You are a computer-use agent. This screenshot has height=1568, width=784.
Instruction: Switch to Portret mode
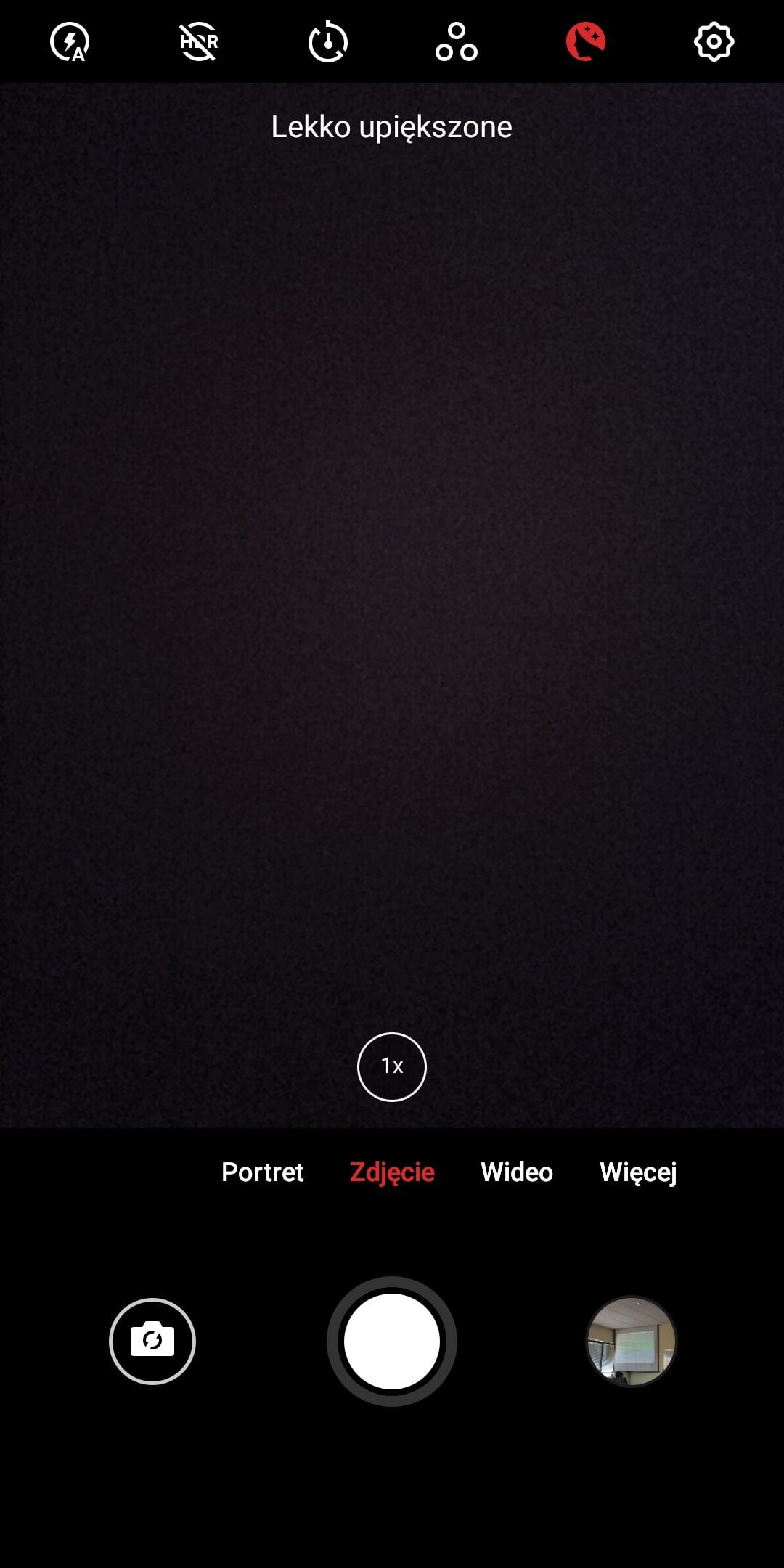(263, 1172)
